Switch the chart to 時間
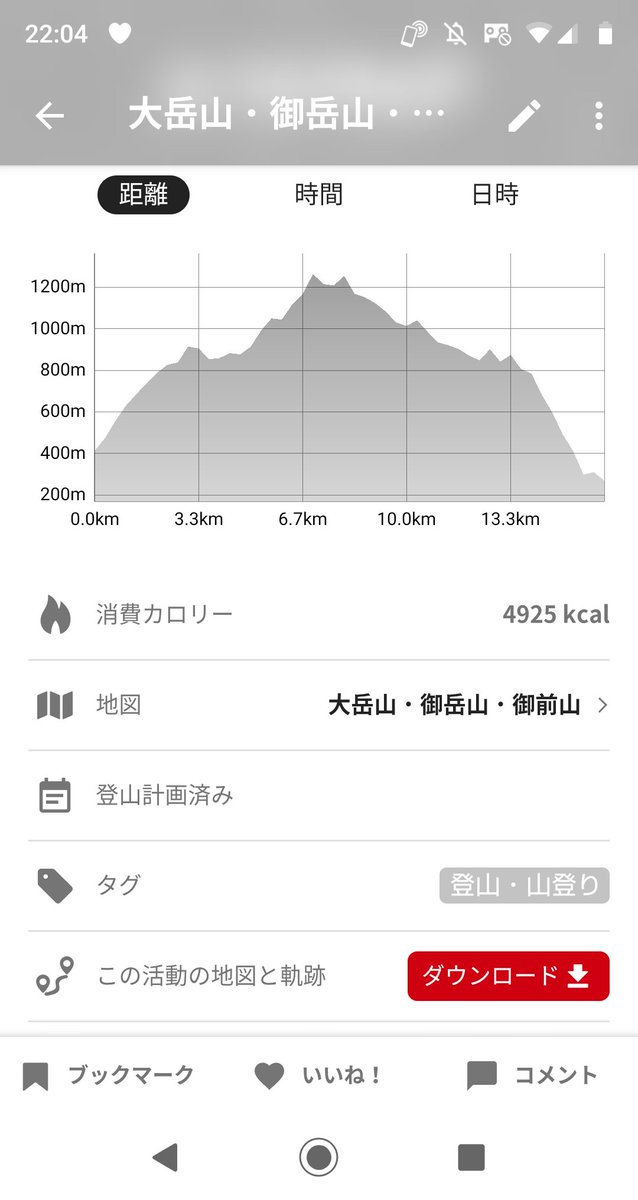This screenshot has width=638, height=1200. [319, 195]
